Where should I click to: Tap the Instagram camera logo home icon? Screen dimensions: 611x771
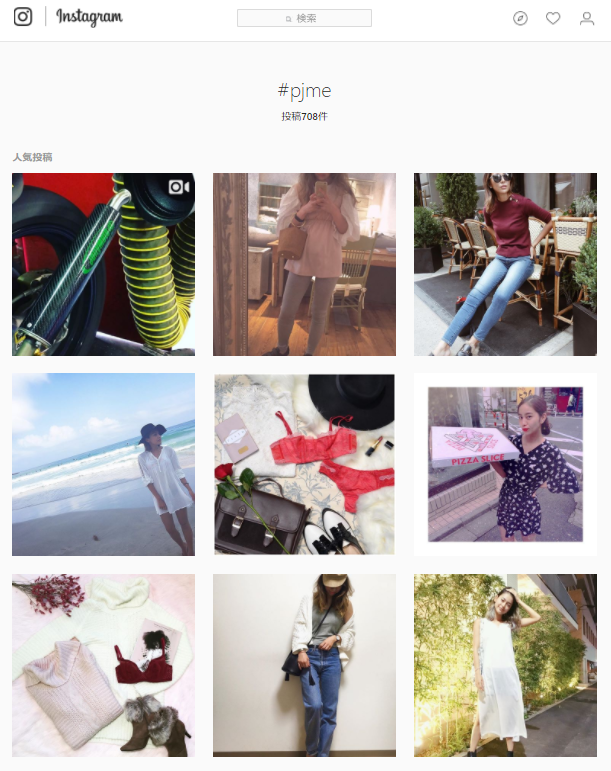click(x=23, y=18)
